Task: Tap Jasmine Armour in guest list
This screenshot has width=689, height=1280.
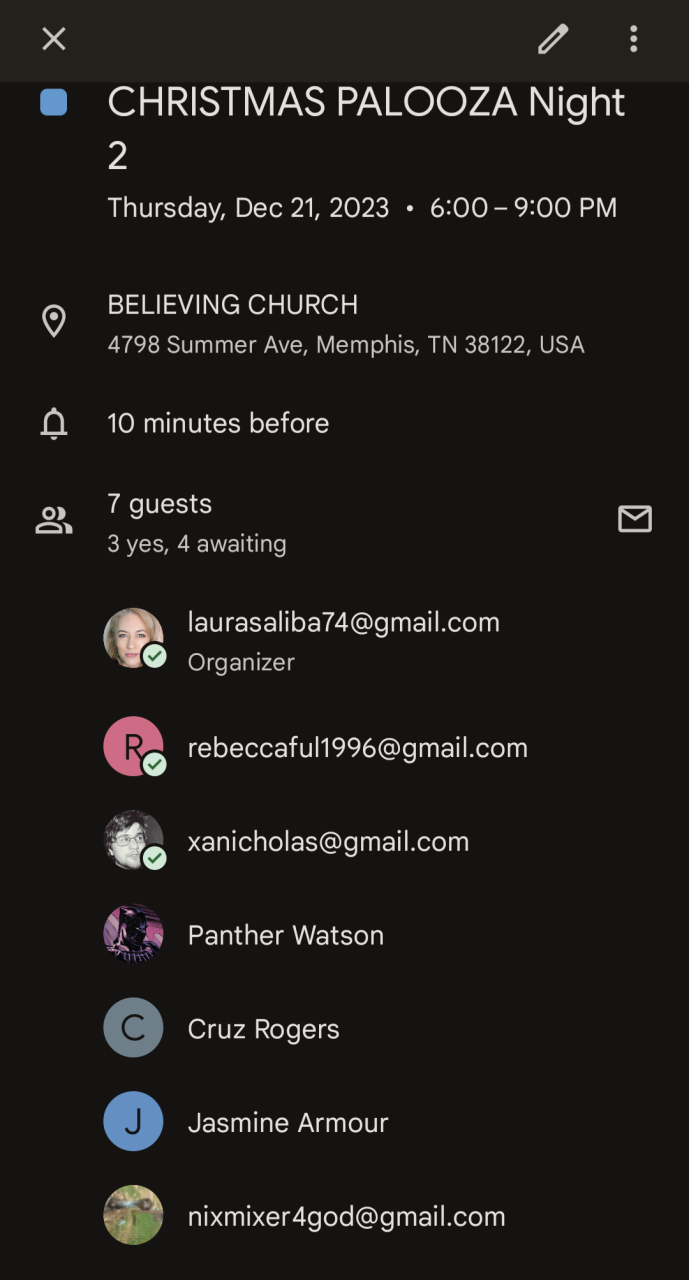Action: pyautogui.click(x=287, y=1123)
